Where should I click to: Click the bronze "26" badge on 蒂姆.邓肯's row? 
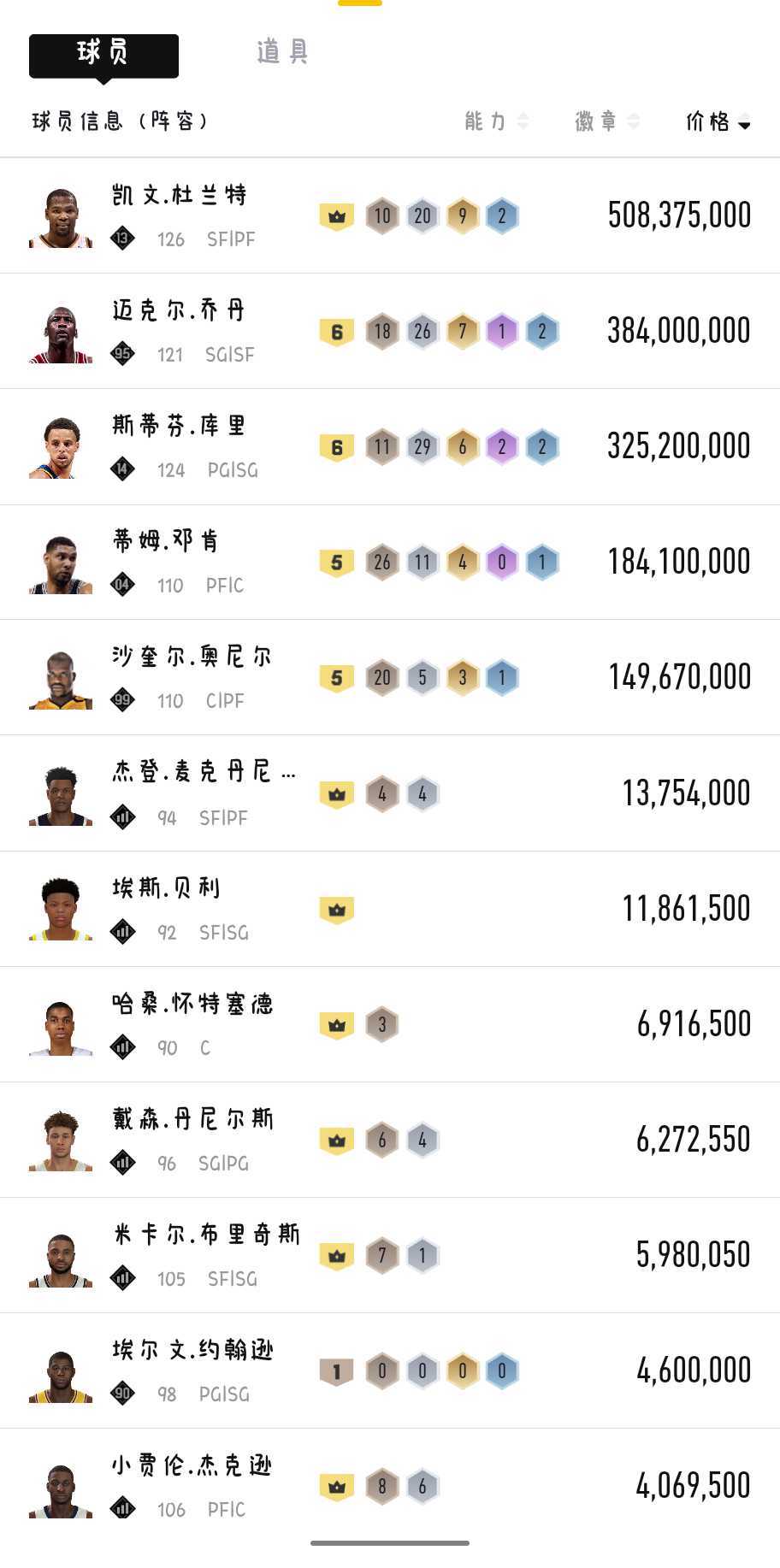(x=382, y=562)
